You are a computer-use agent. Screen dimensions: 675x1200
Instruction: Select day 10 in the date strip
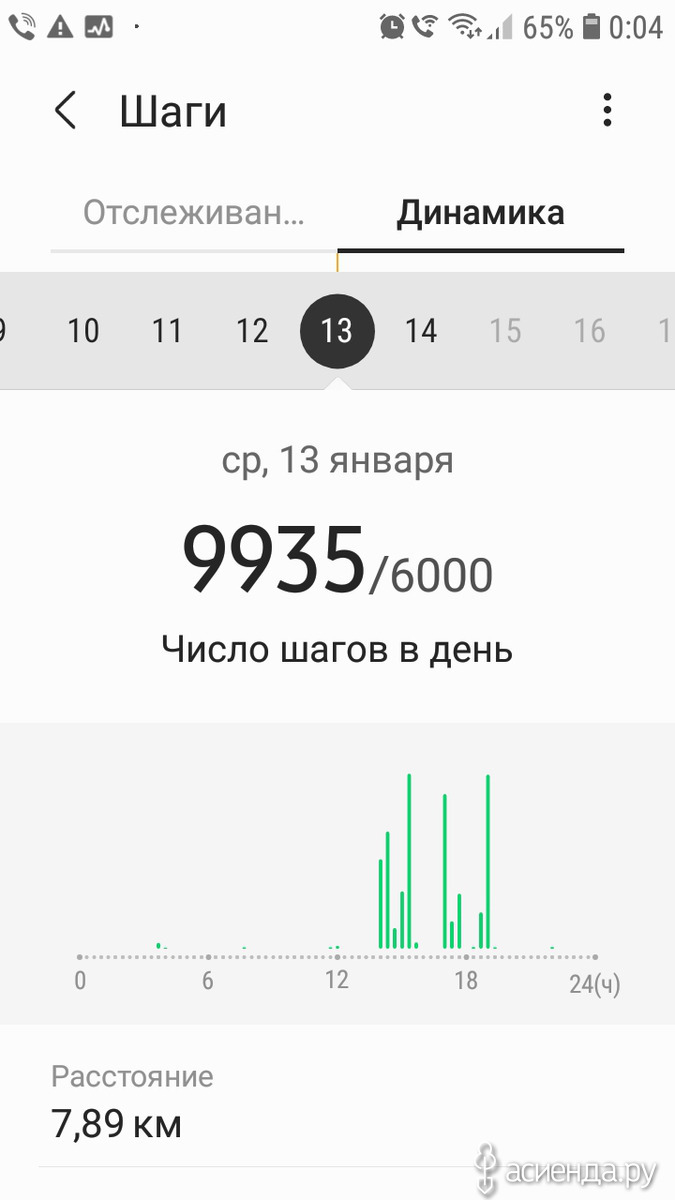pos(83,331)
